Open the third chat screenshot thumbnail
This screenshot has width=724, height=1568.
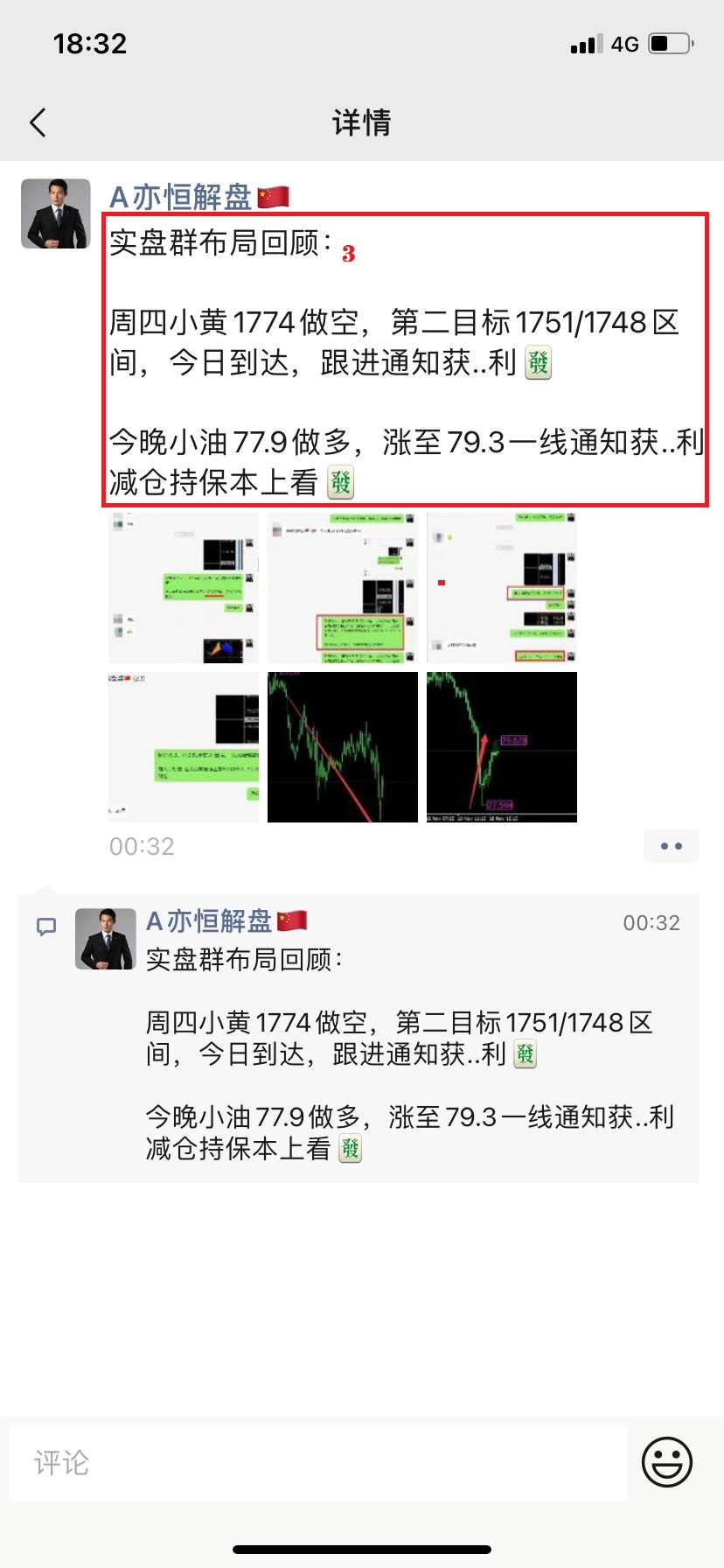pos(502,588)
